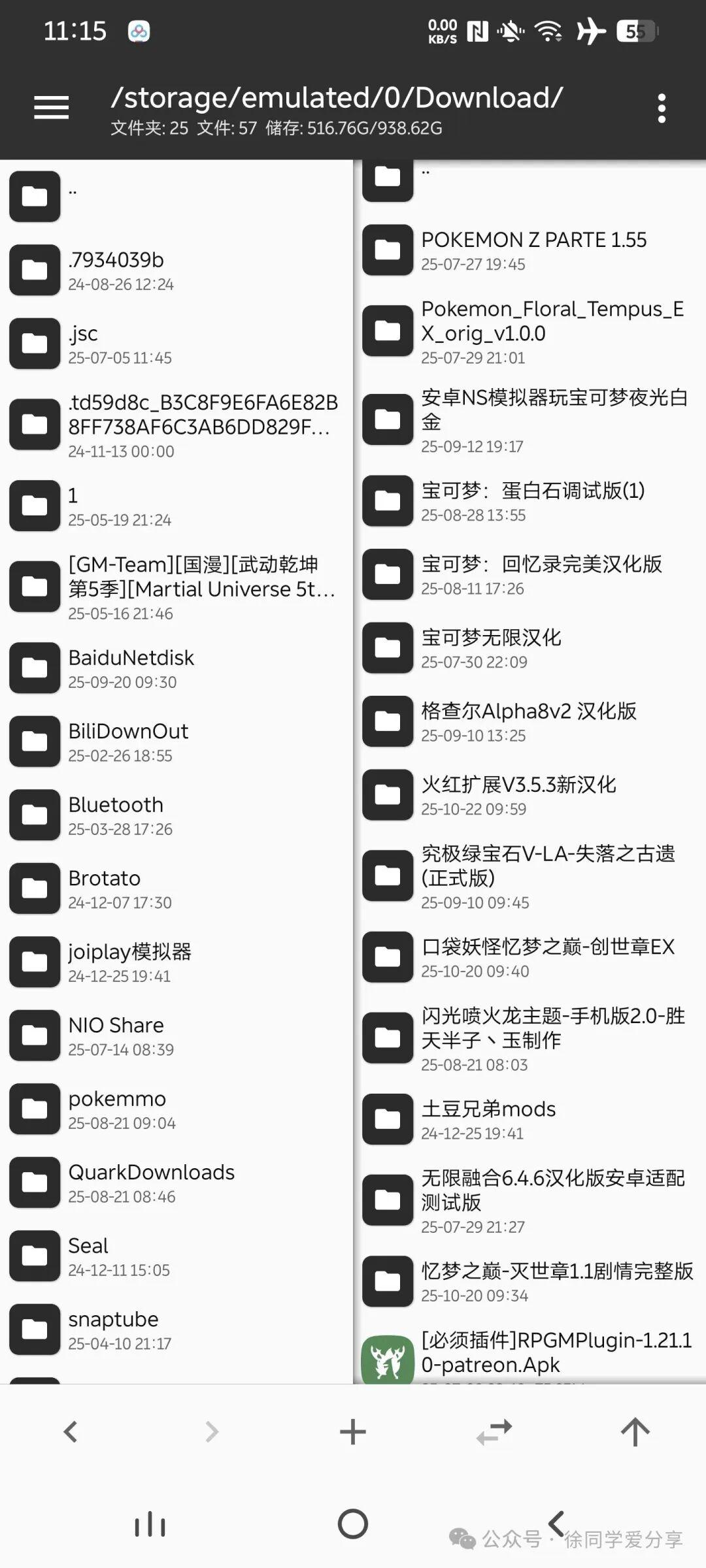Open the BiliDownOut folder
The width and height of the screenshot is (706, 1568).
pyautogui.click(x=128, y=742)
